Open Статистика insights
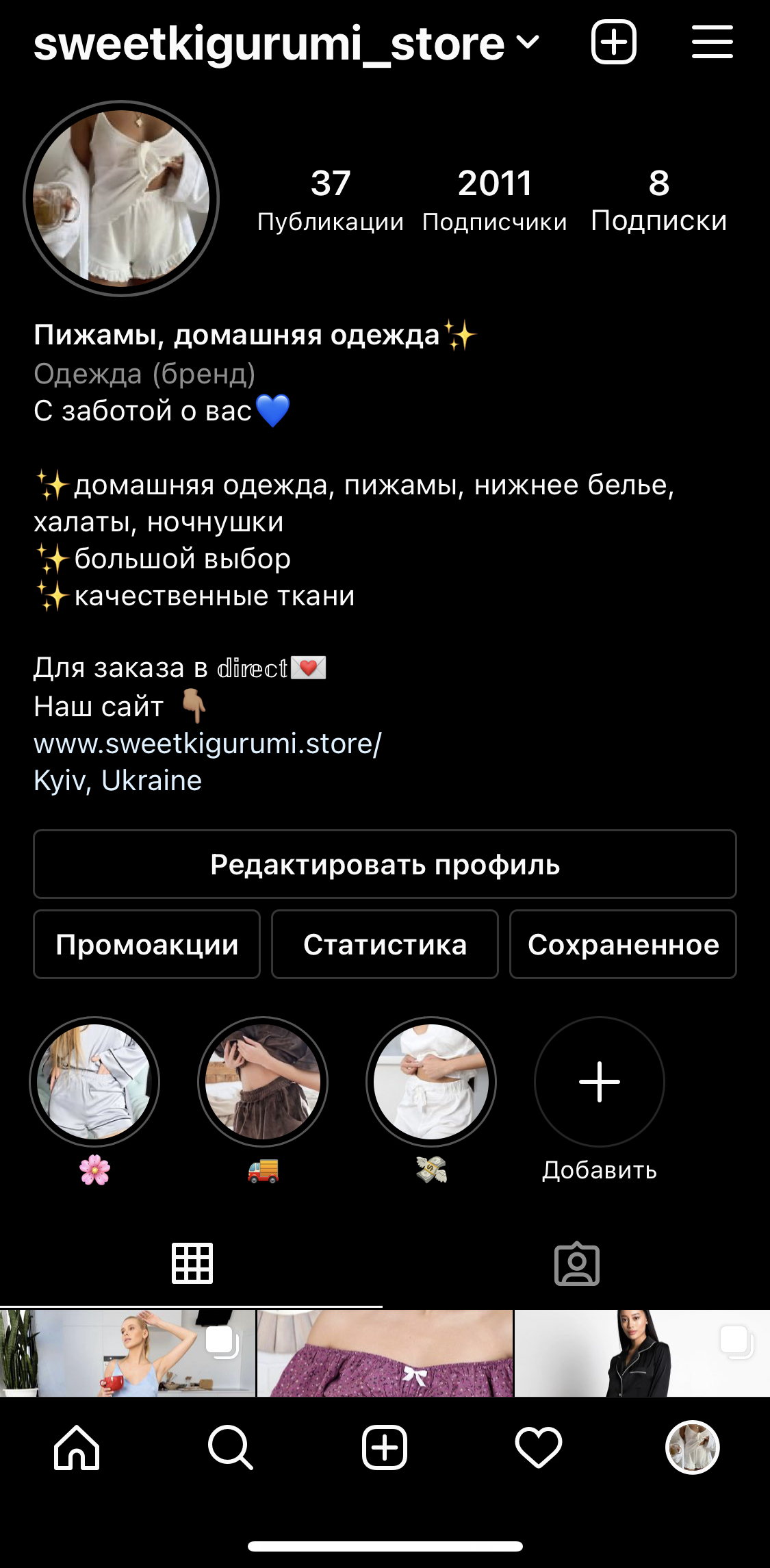 (x=385, y=945)
